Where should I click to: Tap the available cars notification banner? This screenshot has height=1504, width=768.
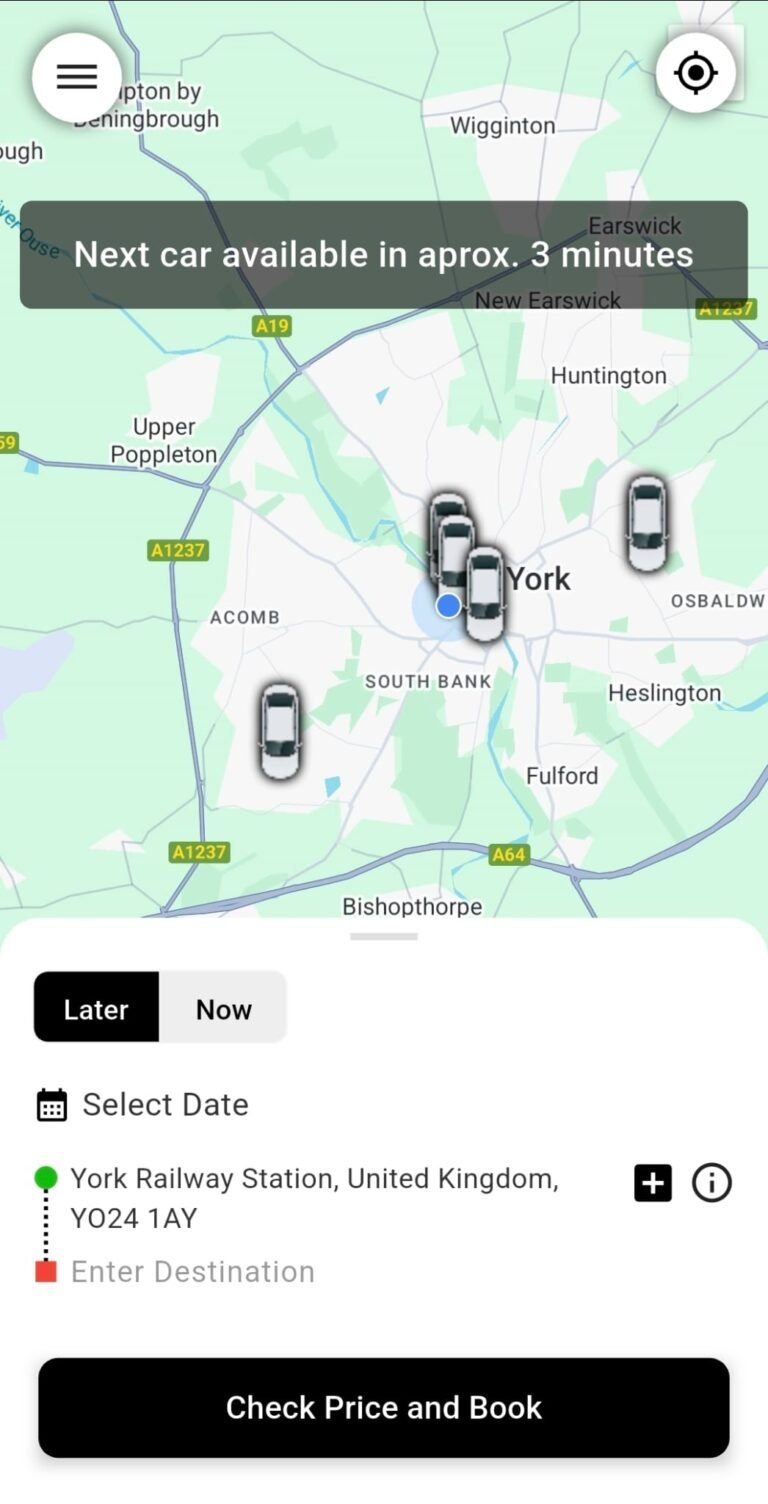click(x=384, y=255)
